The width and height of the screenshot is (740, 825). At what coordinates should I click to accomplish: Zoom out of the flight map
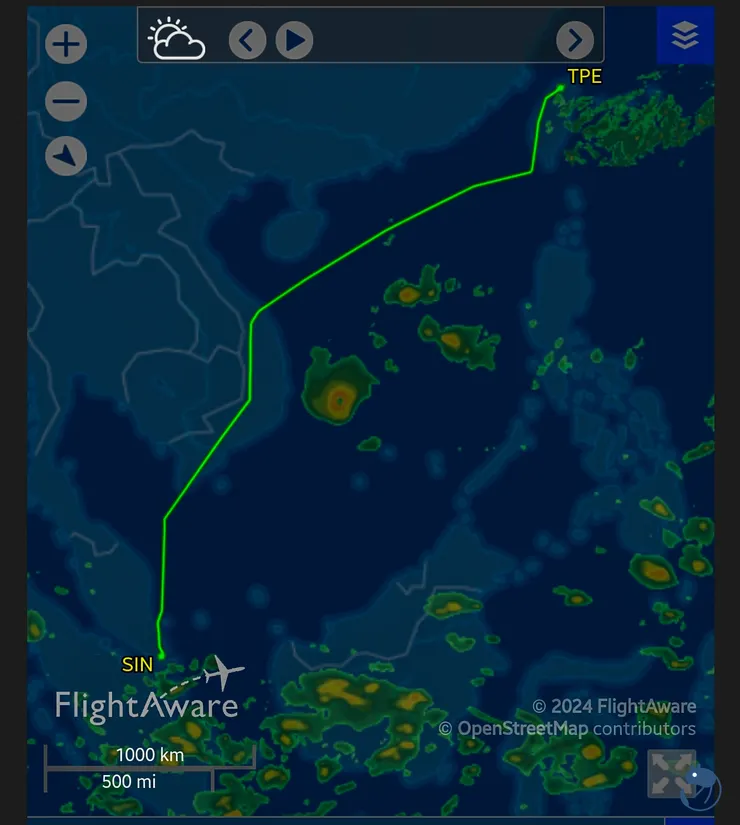(66, 101)
